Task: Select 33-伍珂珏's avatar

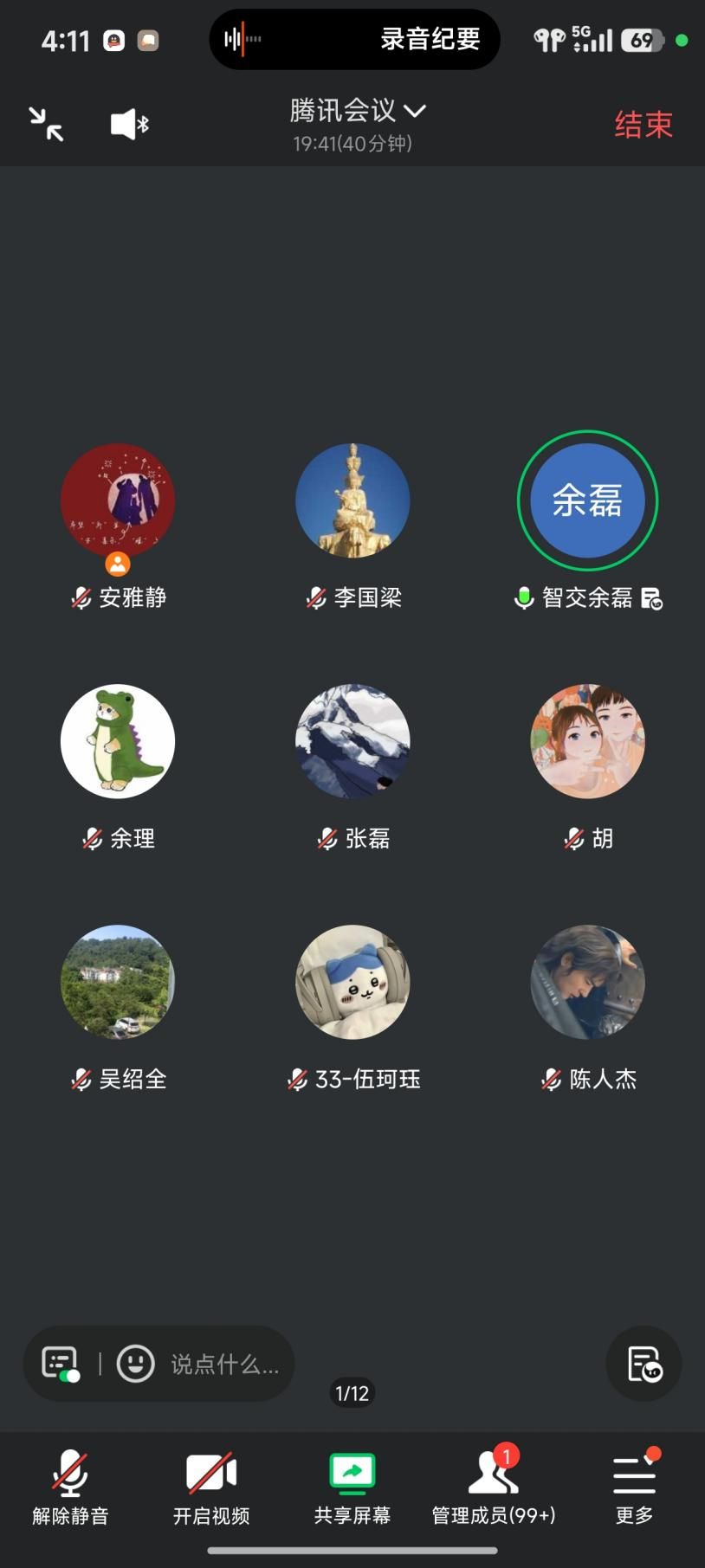Action: click(x=352, y=982)
